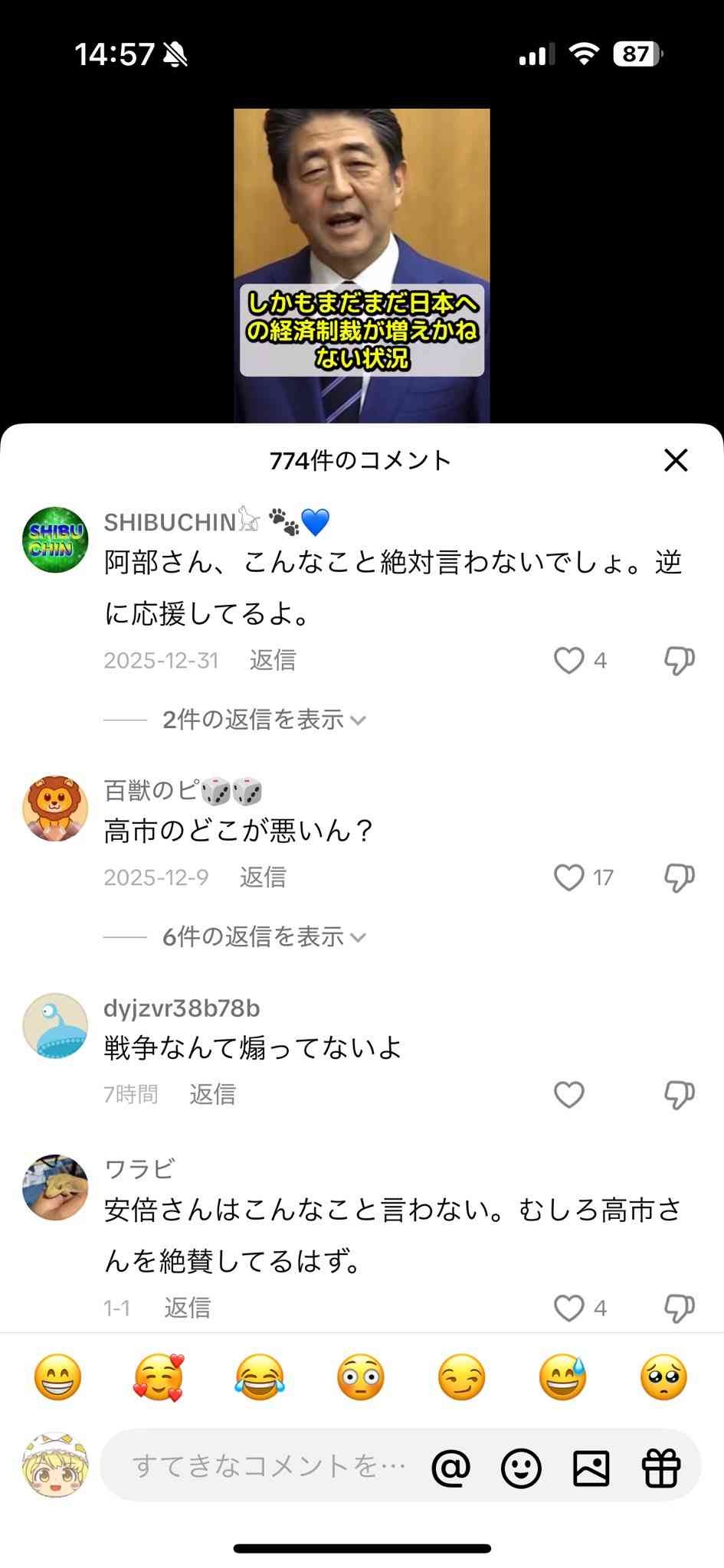Image resolution: width=724 pixels, height=1568 pixels.
Task: Reply to SHIBUCHIN's comment
Action: 272,660
